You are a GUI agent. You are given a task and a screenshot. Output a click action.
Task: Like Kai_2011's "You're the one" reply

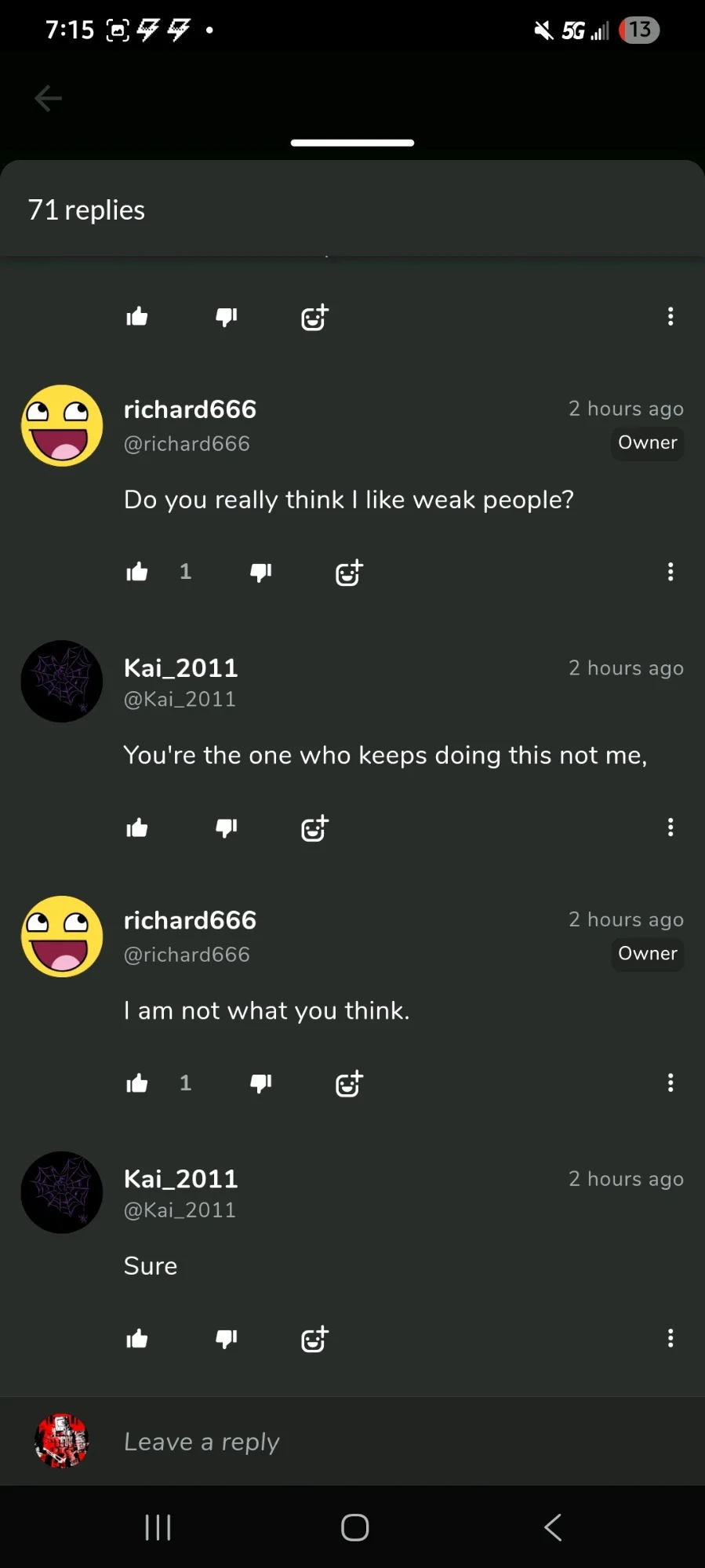pyautogui.click(x=137, y=828)
